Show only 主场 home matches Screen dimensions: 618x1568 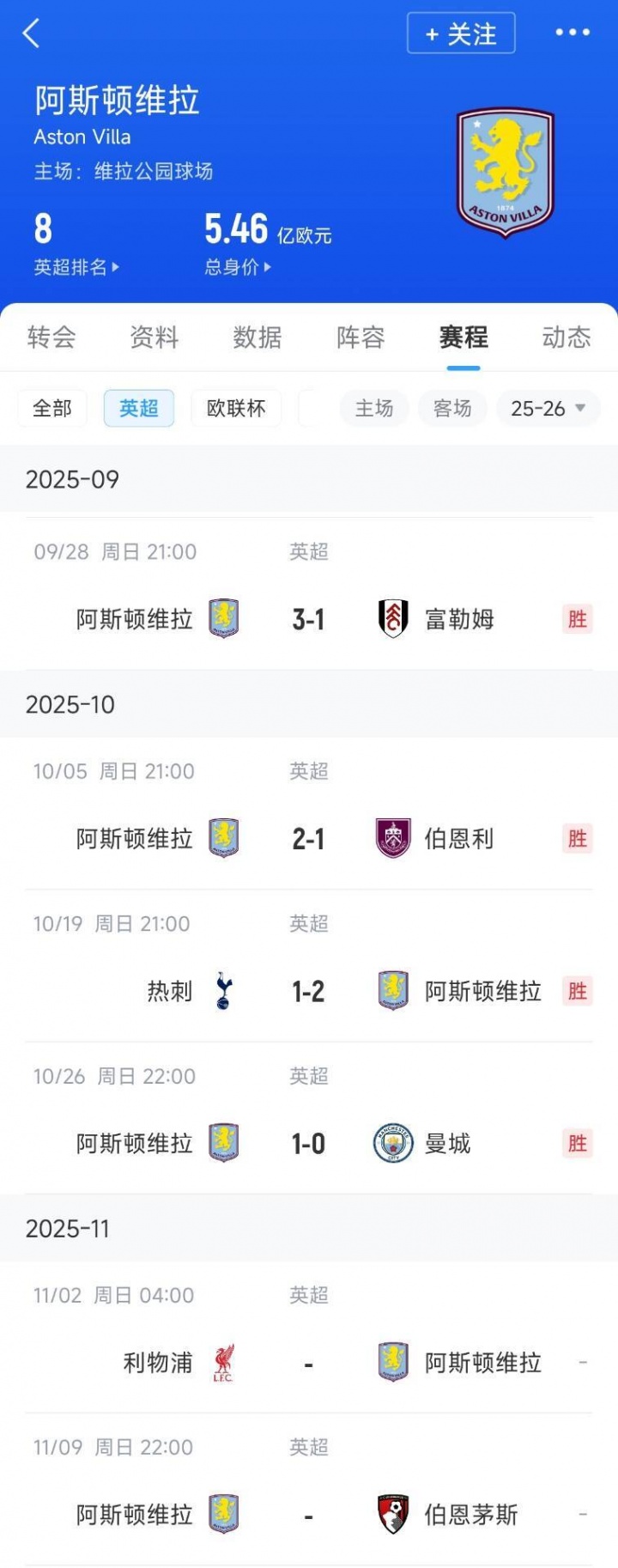[x=374, y=409]
